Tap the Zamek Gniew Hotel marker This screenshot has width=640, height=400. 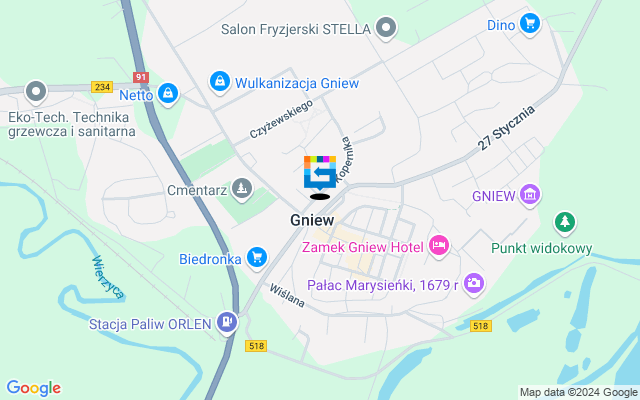(438, 244)
